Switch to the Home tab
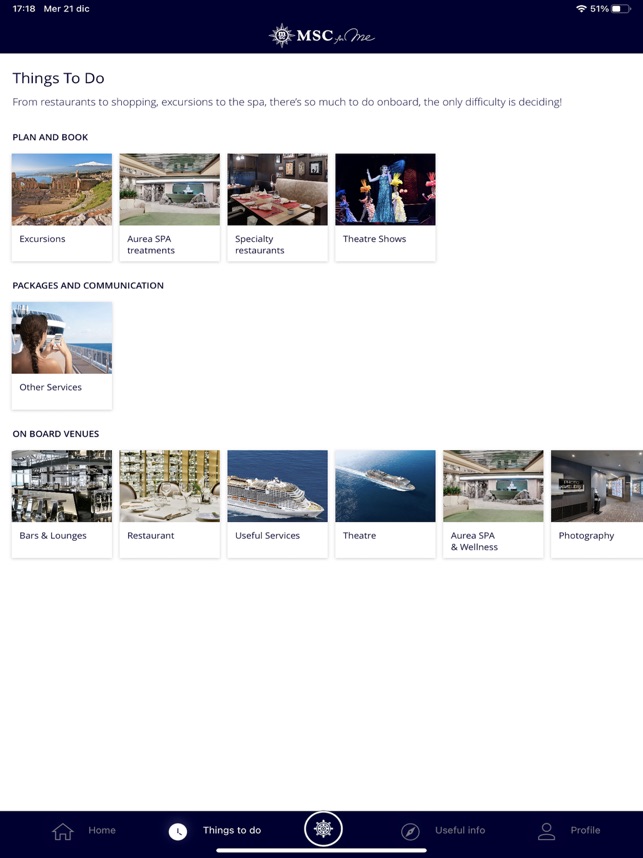Viewport: 643px width, 858px height. click(84, 831)
